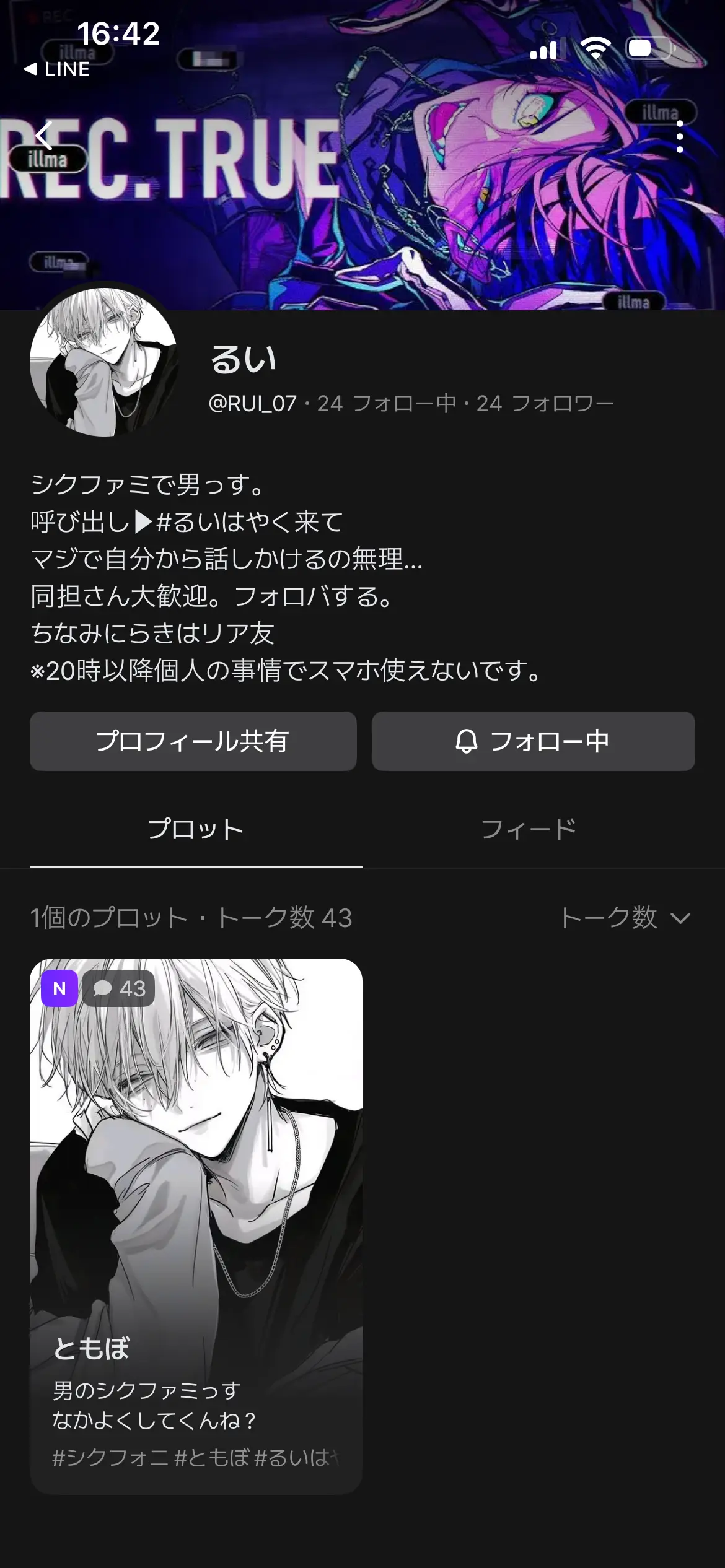Viewport: 725px width, 1568px height.
Task: Switch to the フィード tab
Action: pyautogui.click(x=529, y=829)
